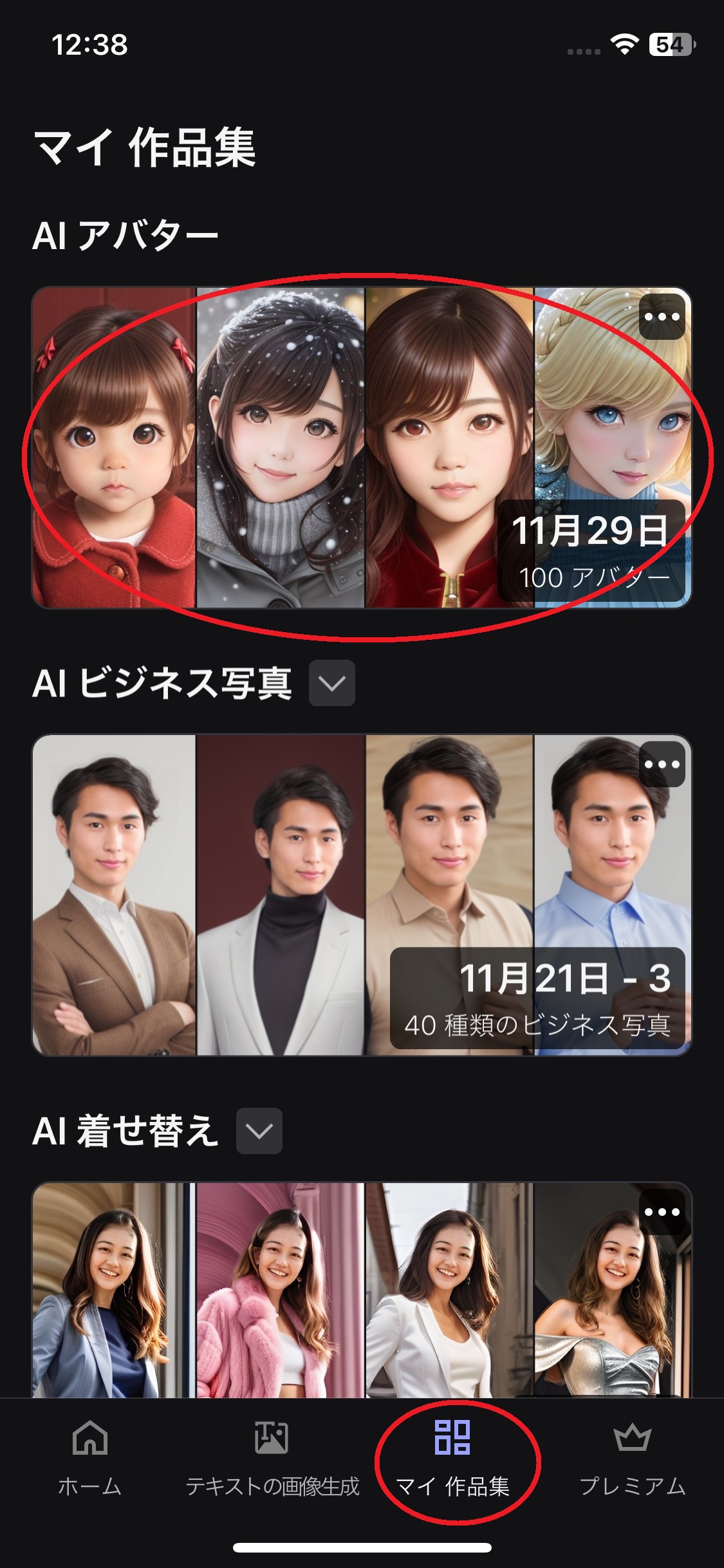Open the プレミアム tab

633,1458
